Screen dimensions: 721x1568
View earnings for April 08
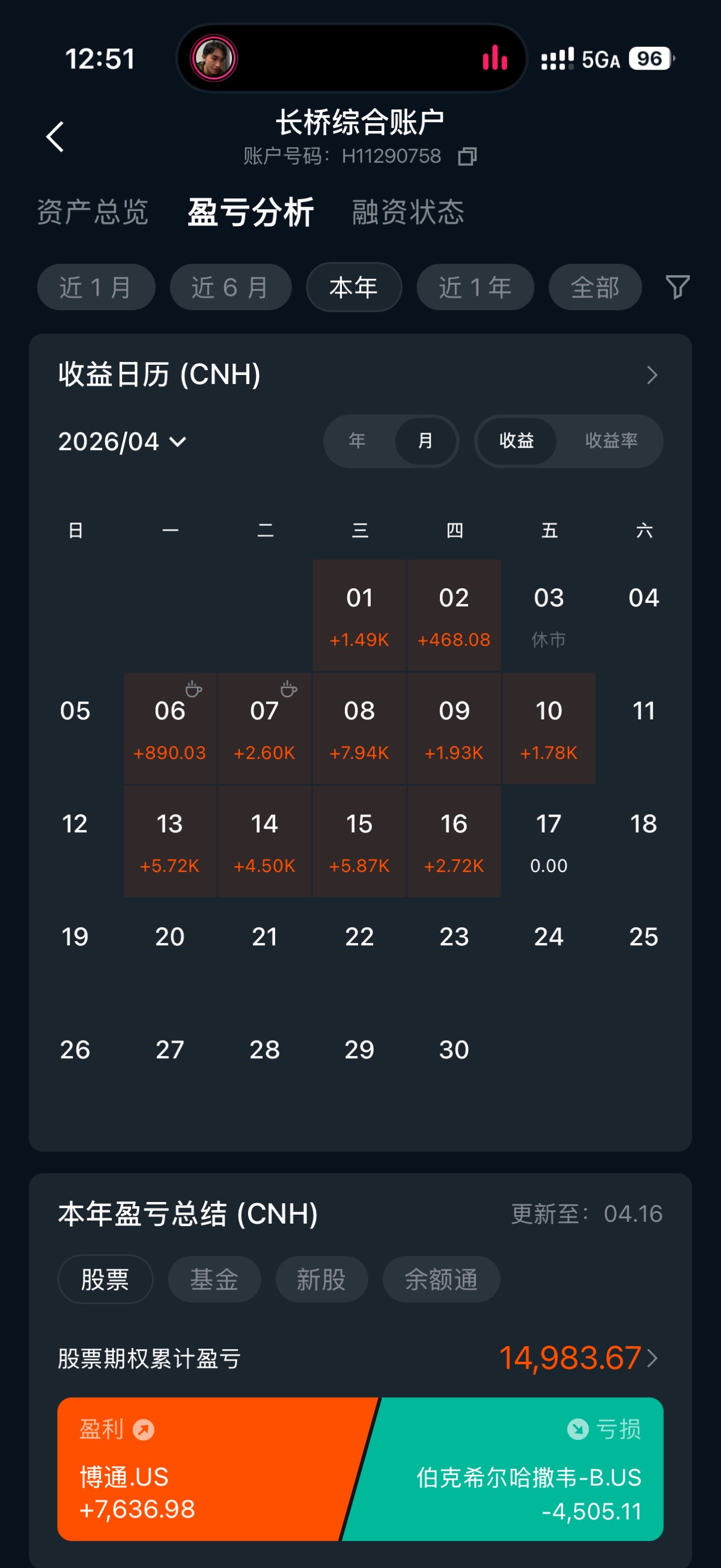click(359, 728)
